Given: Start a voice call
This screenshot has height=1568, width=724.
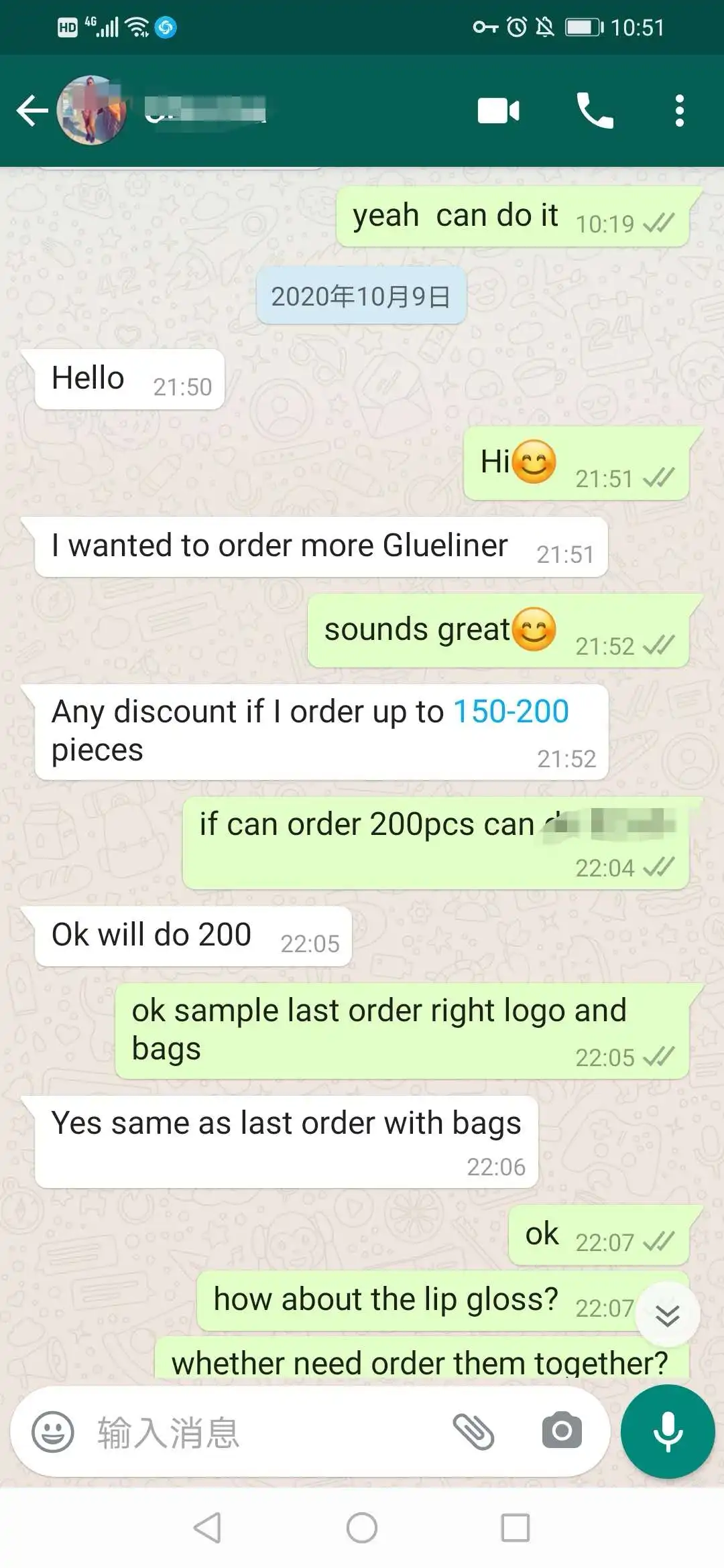Looking at the screenshot, I should pos(595,111).
